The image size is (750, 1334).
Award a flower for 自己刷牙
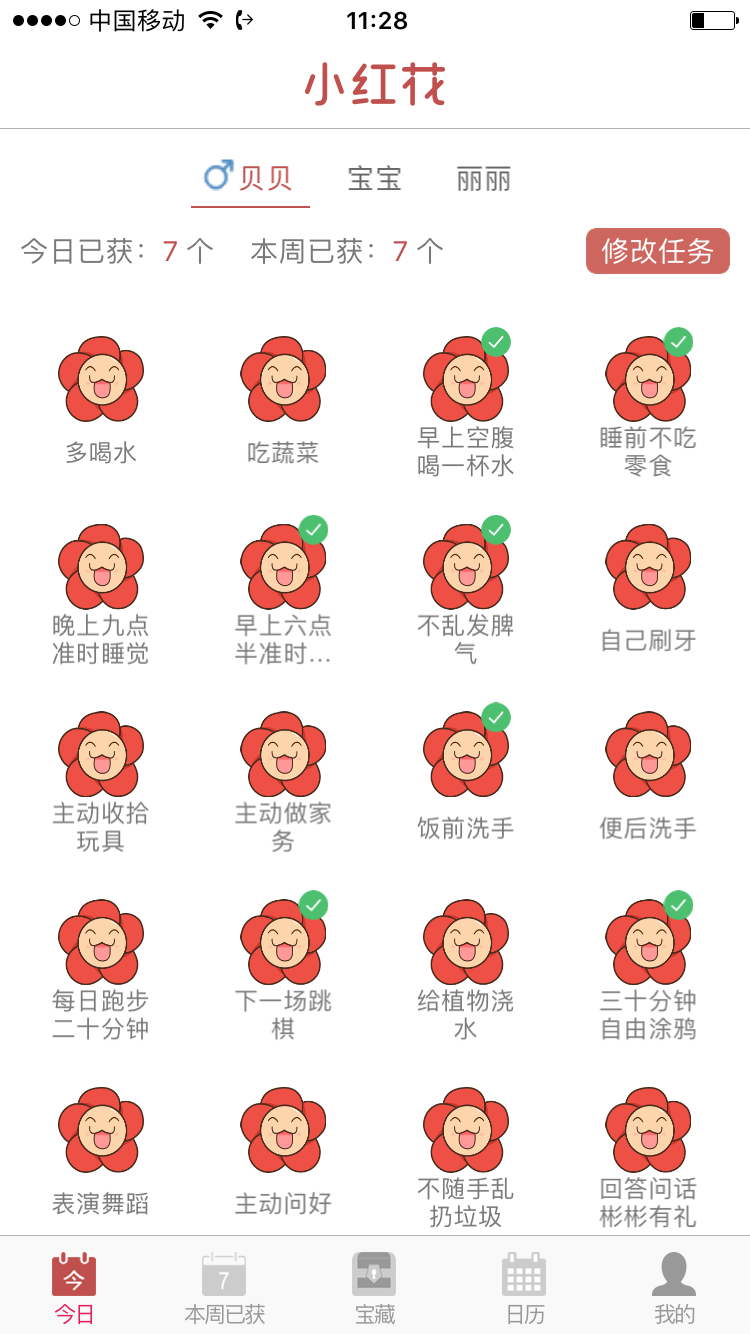(x=648, y=568)
